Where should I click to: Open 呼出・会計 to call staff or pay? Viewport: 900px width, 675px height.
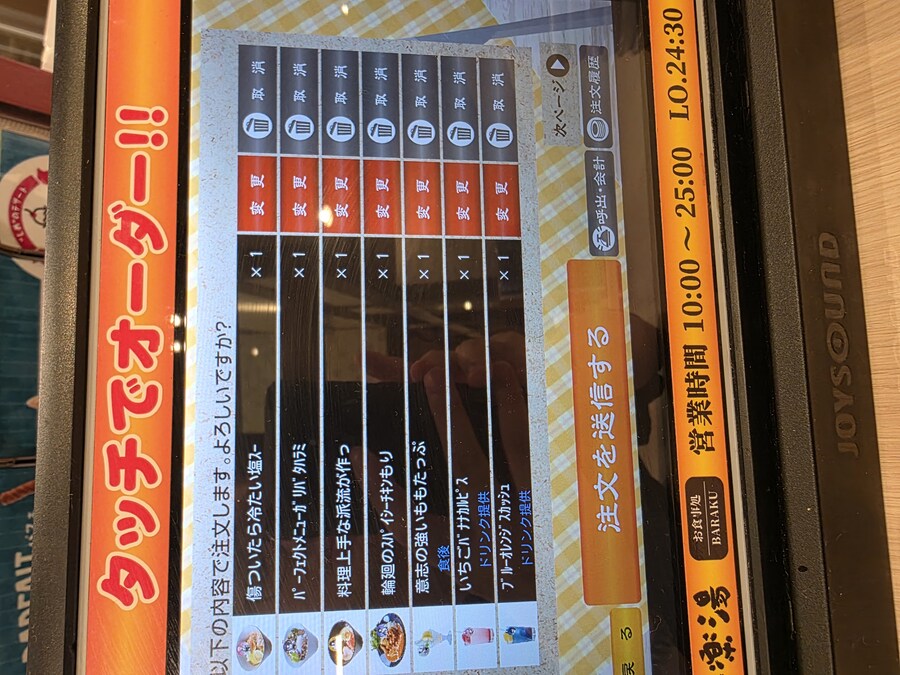tap(600, 205)
